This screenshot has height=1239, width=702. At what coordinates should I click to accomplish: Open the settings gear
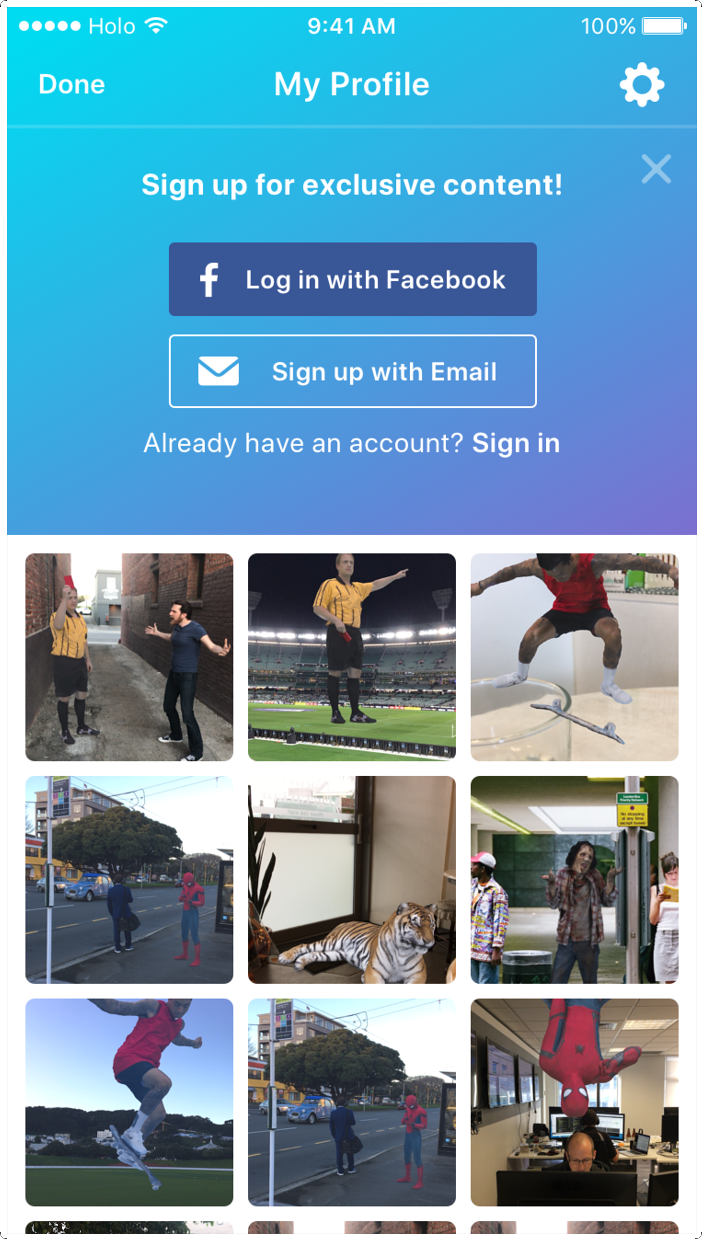pyautogui.click(x=642, y=85)
